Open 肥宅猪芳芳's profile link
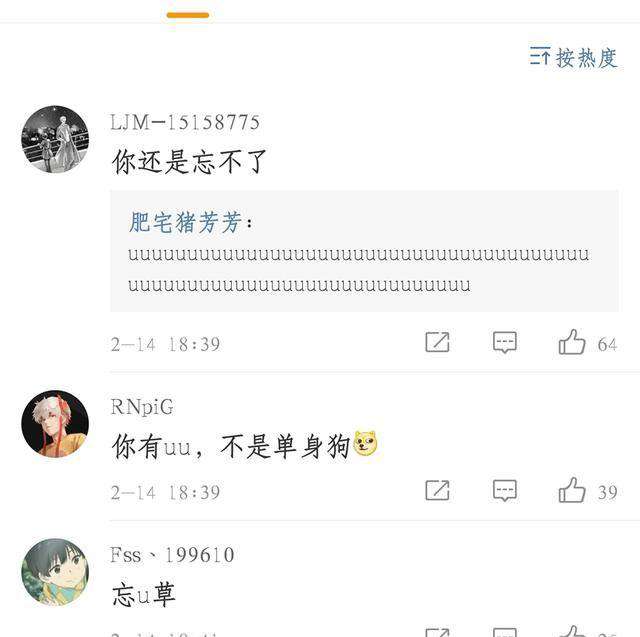 point(185,222)
